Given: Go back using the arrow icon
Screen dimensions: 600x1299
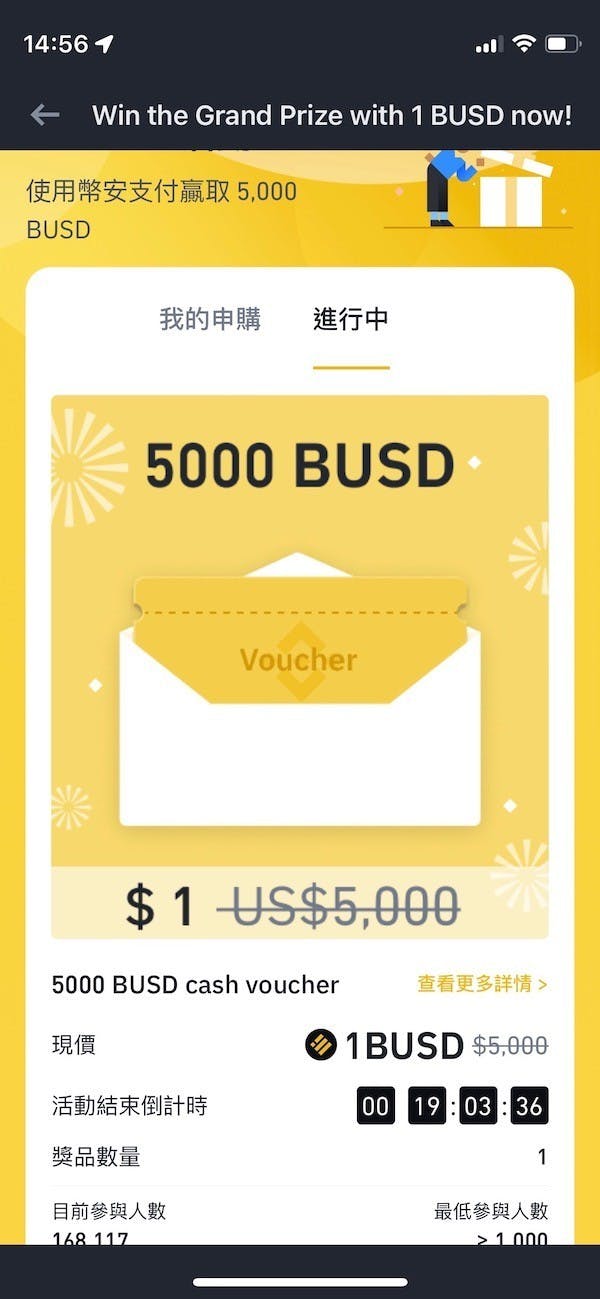Looking at the screenshot, I should (45, 115).
